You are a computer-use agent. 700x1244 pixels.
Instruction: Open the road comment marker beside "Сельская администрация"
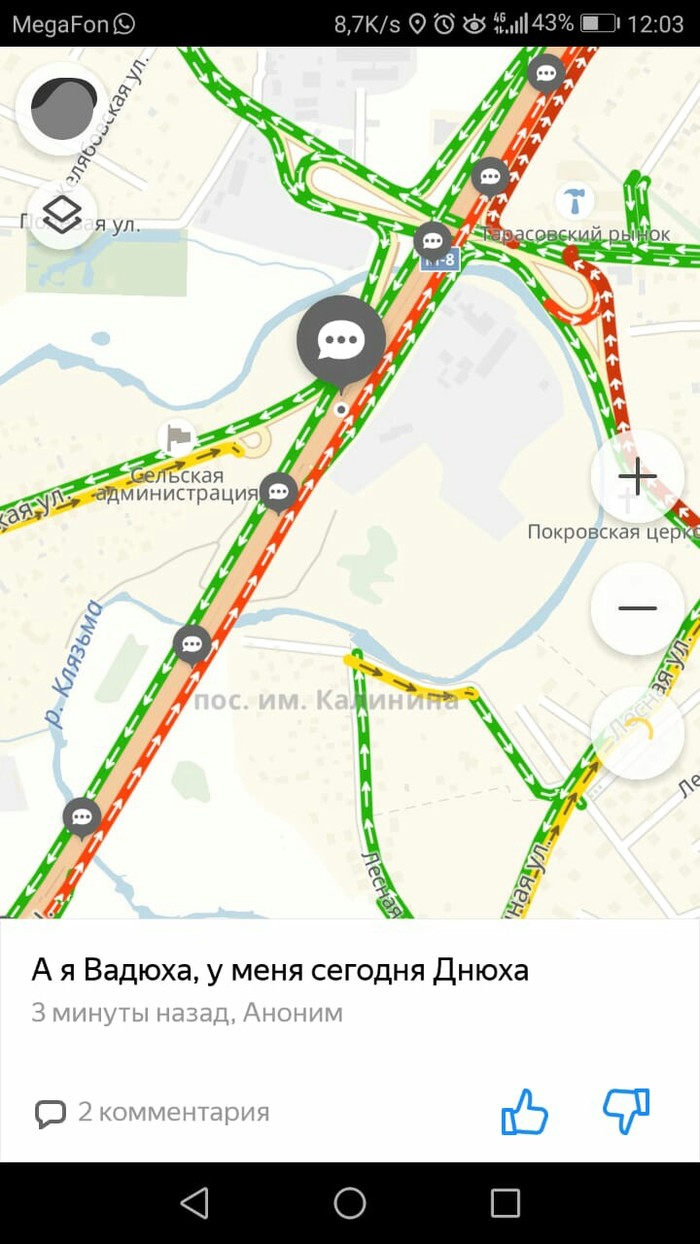[x=278, y=492]
